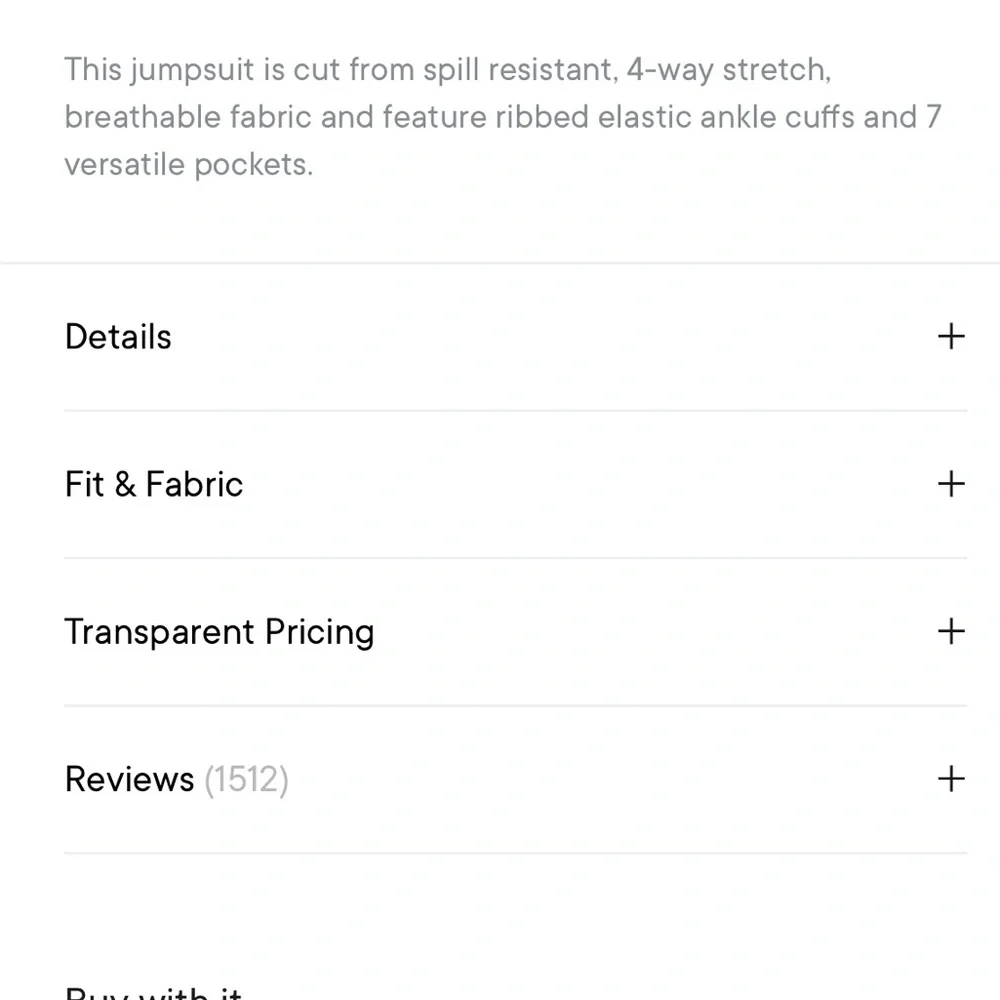Image resolution: width=1000 pixels, height=1000 pixels.
Task: Expand the Fit & Fabric section
Action: pos(951,484)
